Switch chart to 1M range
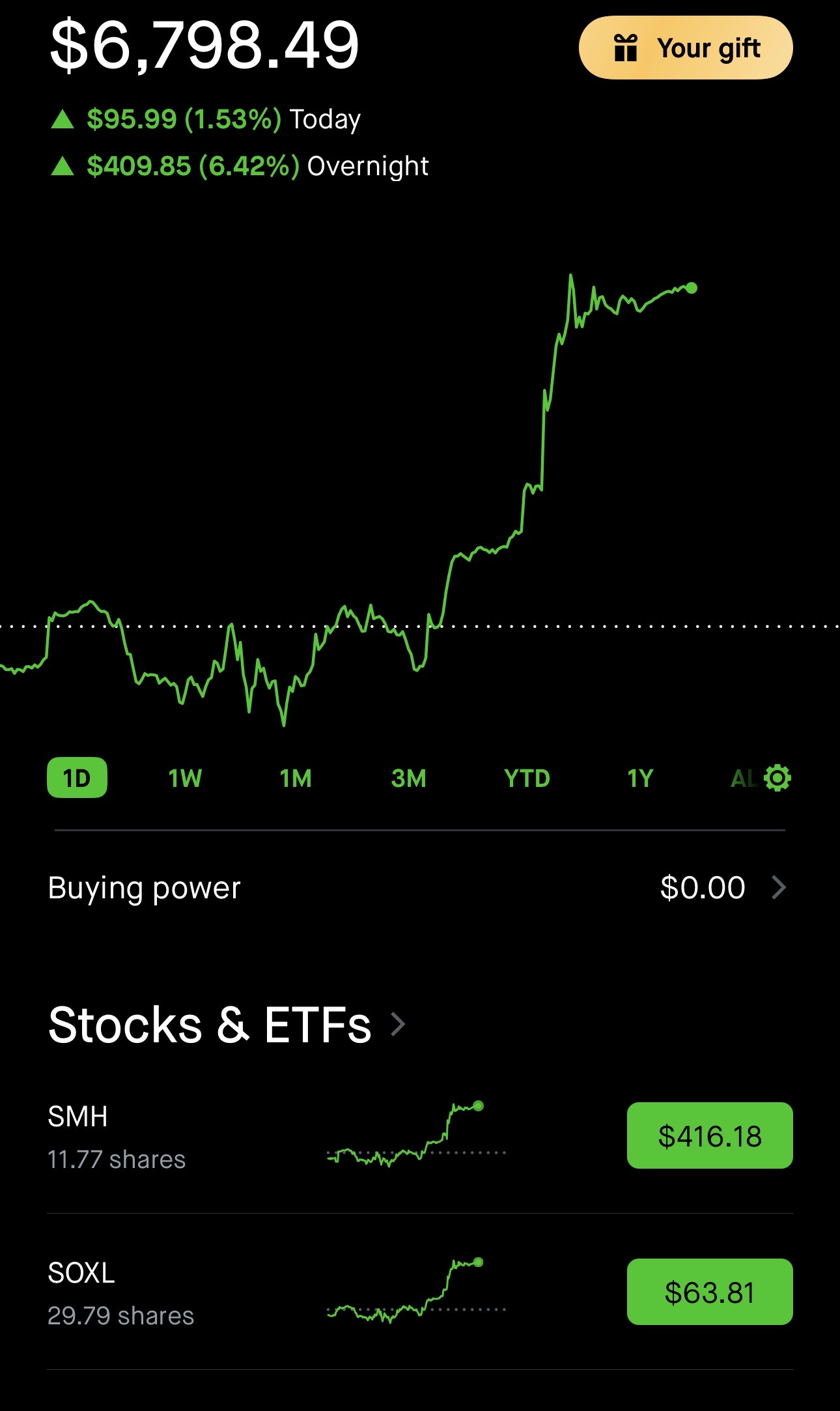 pyautogui.click(x=296, y=778)
